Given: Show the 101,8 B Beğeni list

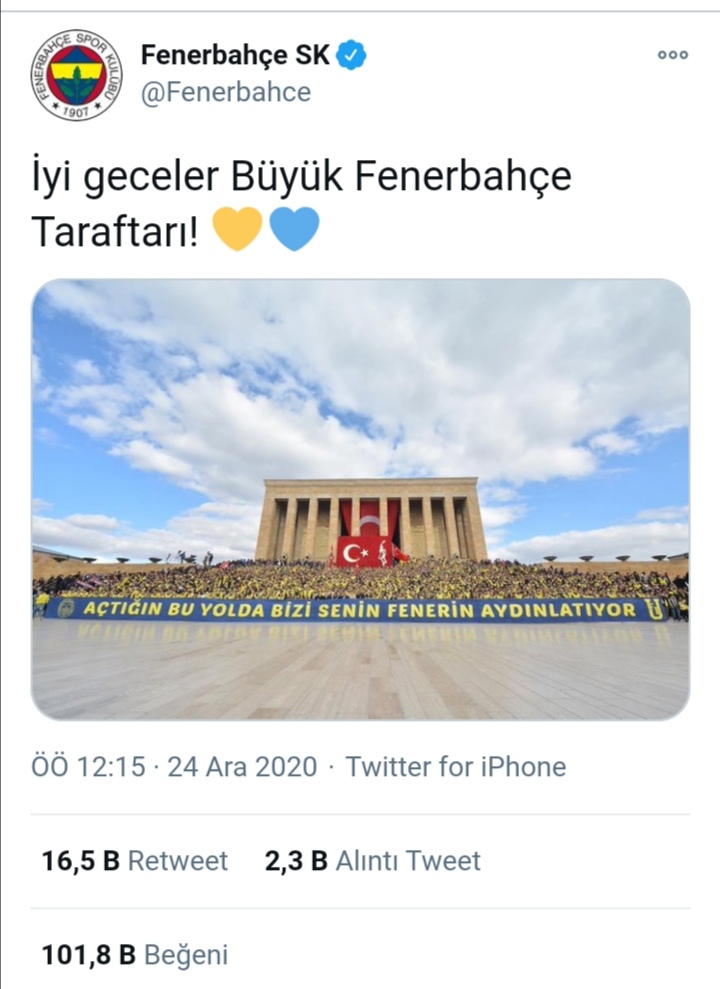Looking at the screenshot, I should (135, 955).
